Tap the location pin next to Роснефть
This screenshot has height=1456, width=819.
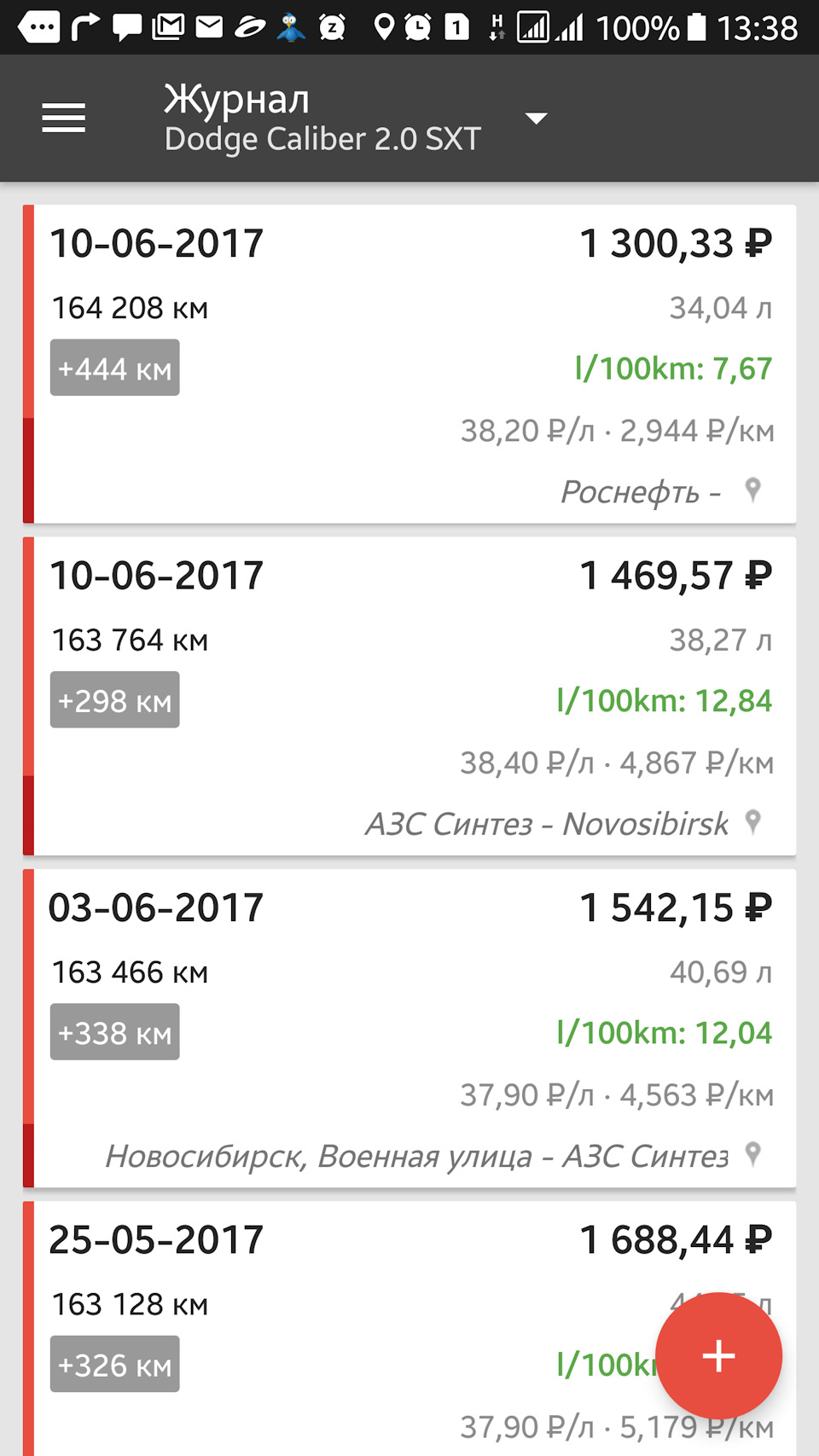pos(753,490)
